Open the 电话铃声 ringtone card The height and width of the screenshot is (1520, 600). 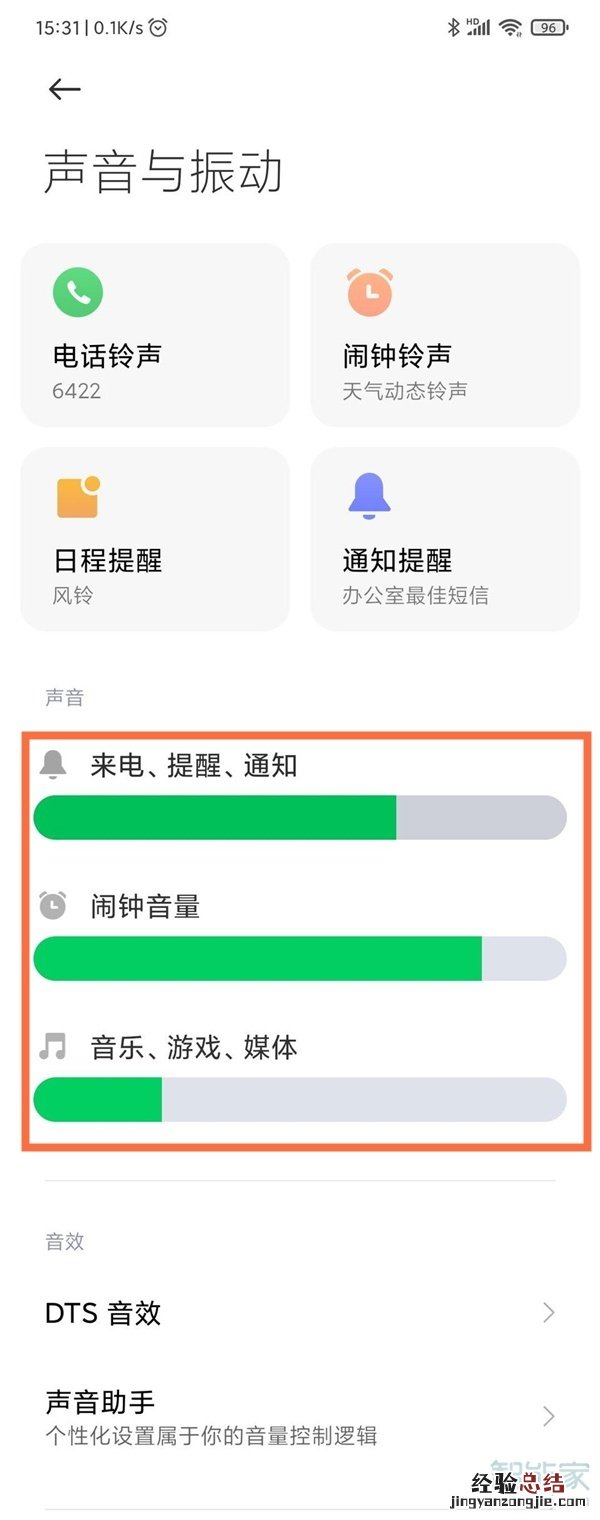pyautogui.click(x=155, y=335)
